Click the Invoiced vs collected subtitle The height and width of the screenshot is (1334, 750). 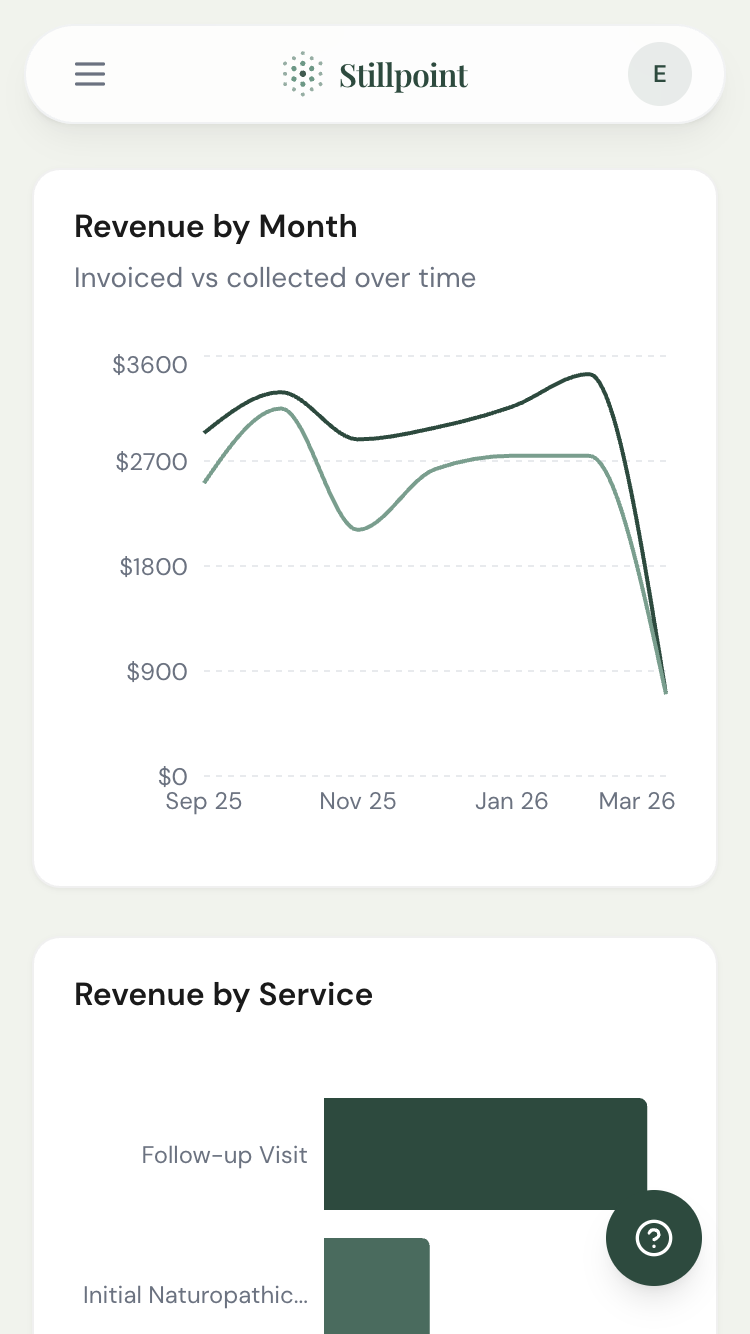tap(275, 278)
